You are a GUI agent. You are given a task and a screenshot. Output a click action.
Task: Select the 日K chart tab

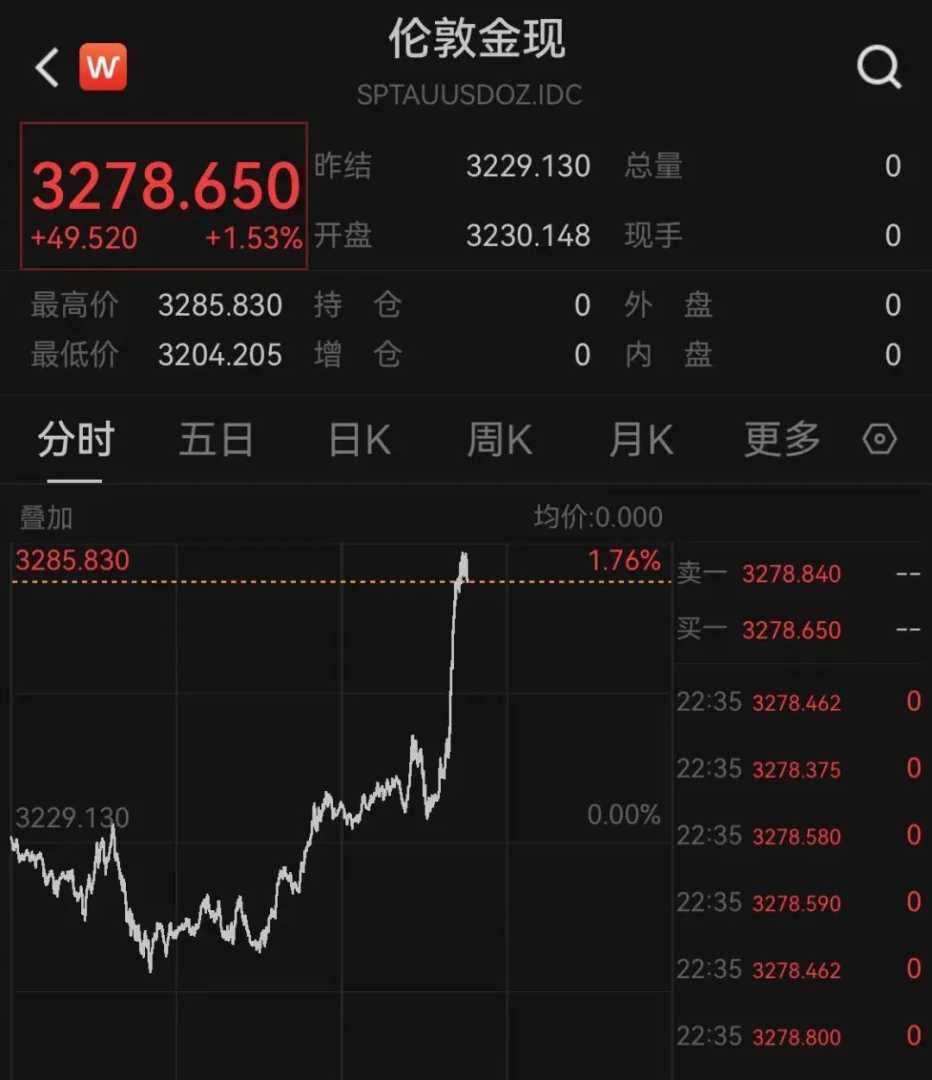pos(360,440)
